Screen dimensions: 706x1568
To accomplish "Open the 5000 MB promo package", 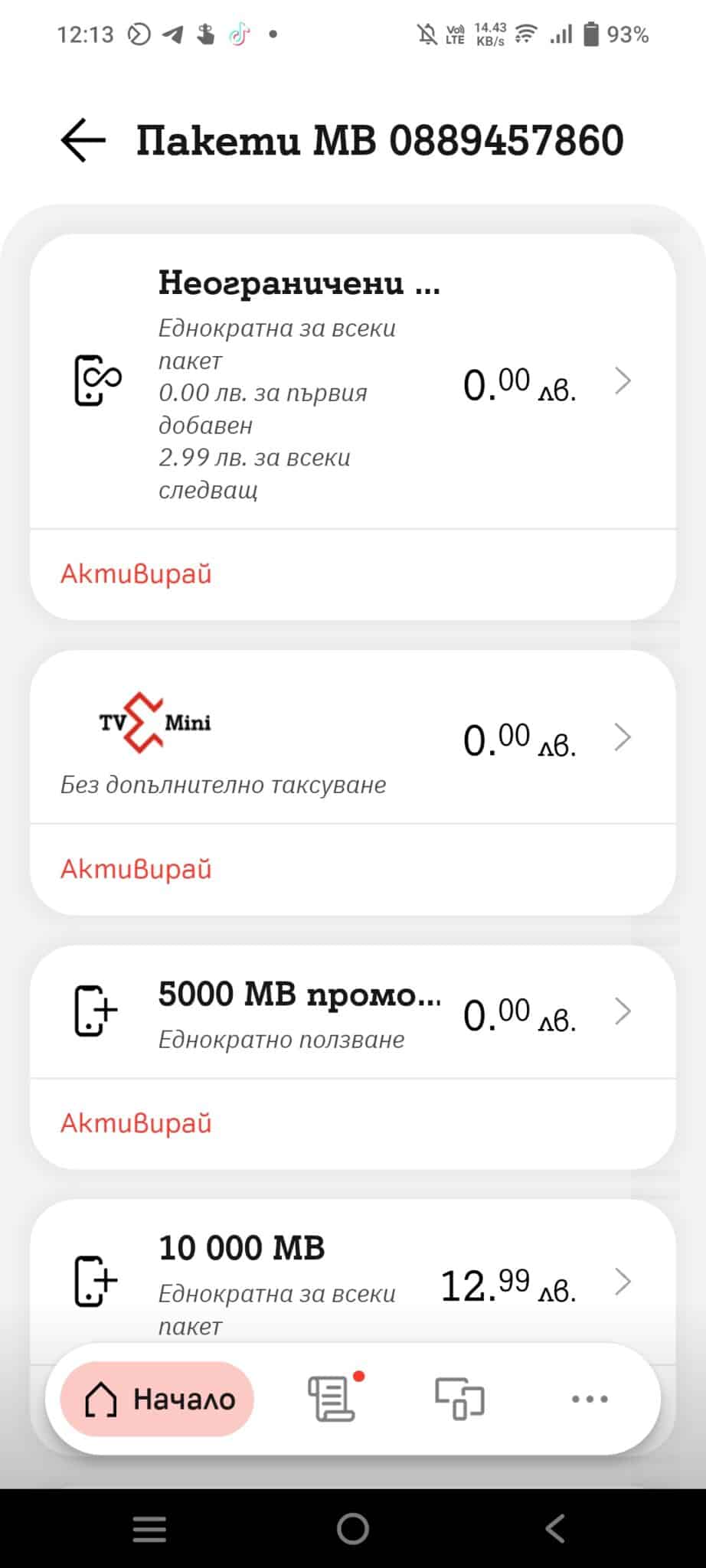I will point(353,1012).
